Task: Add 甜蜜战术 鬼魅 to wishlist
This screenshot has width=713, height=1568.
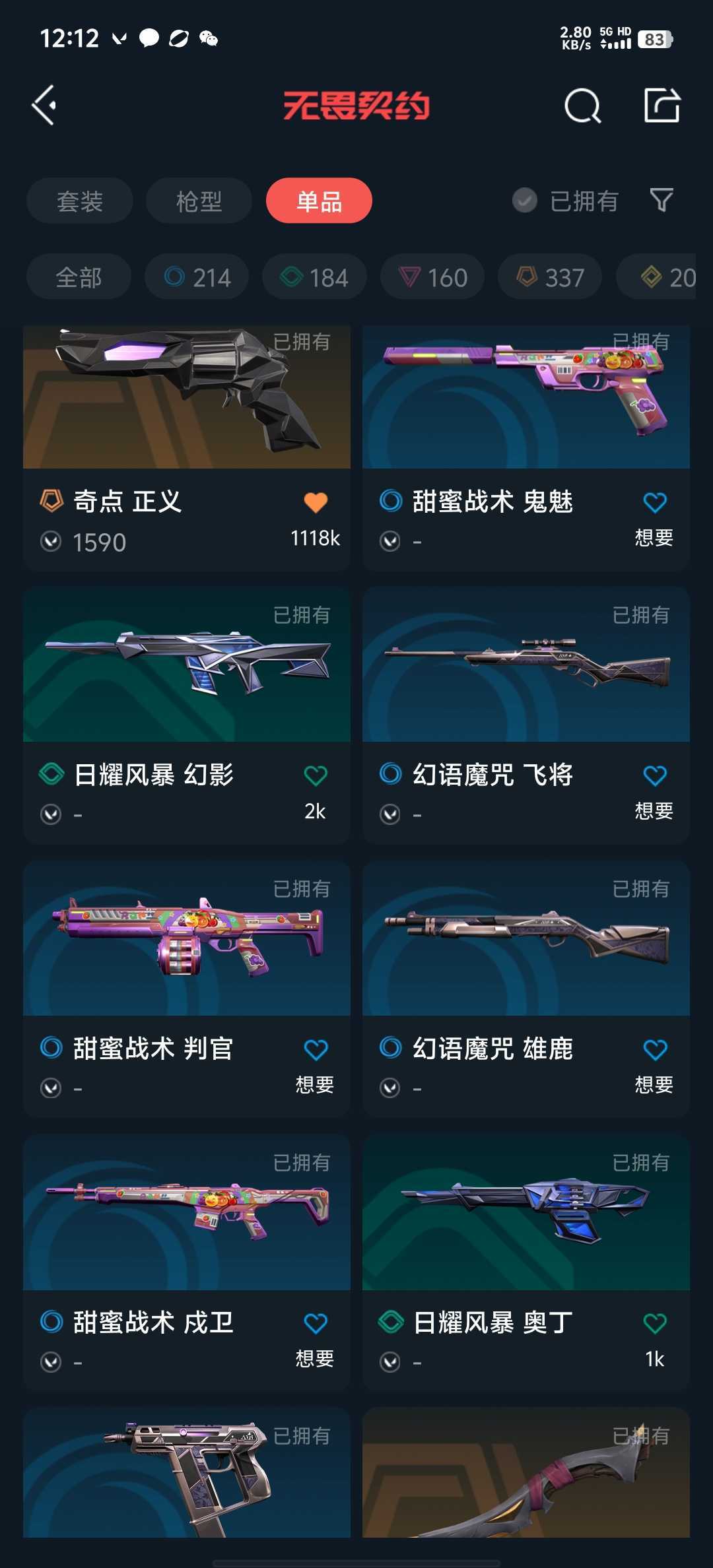Action: coord(655,503)
